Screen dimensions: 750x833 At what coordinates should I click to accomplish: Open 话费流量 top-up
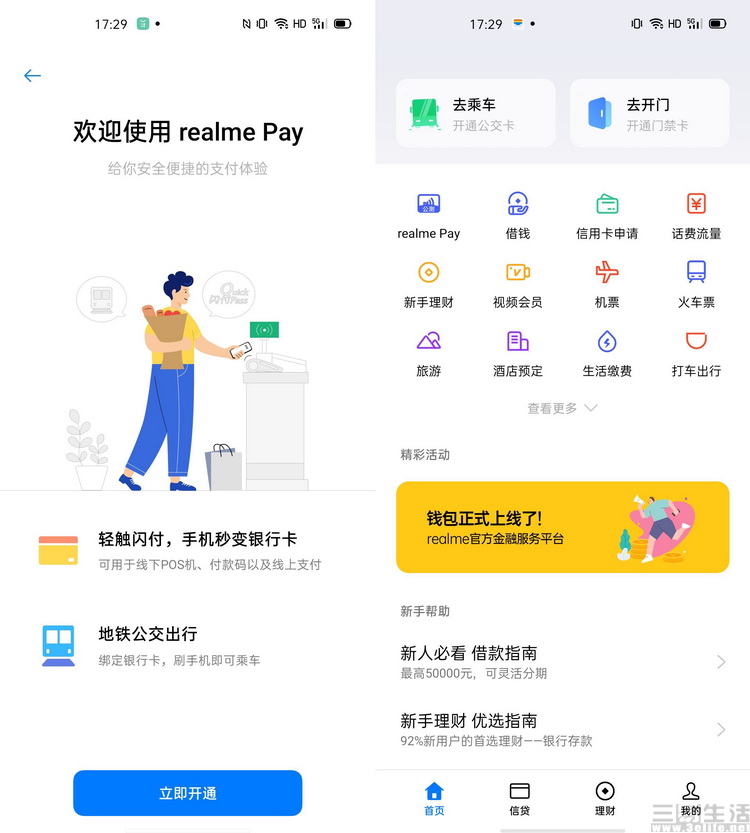696,216
